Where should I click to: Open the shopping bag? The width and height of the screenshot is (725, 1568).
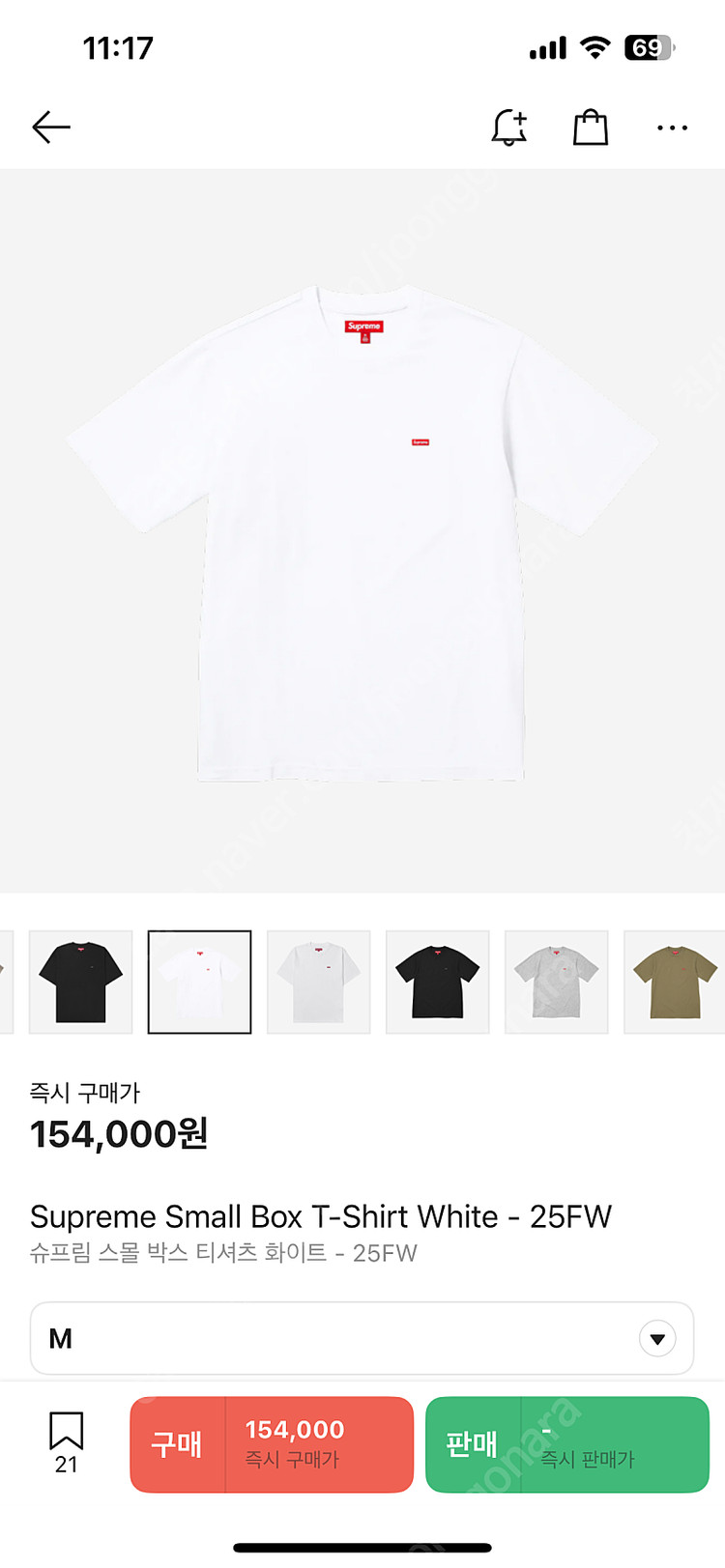(591, 128)
